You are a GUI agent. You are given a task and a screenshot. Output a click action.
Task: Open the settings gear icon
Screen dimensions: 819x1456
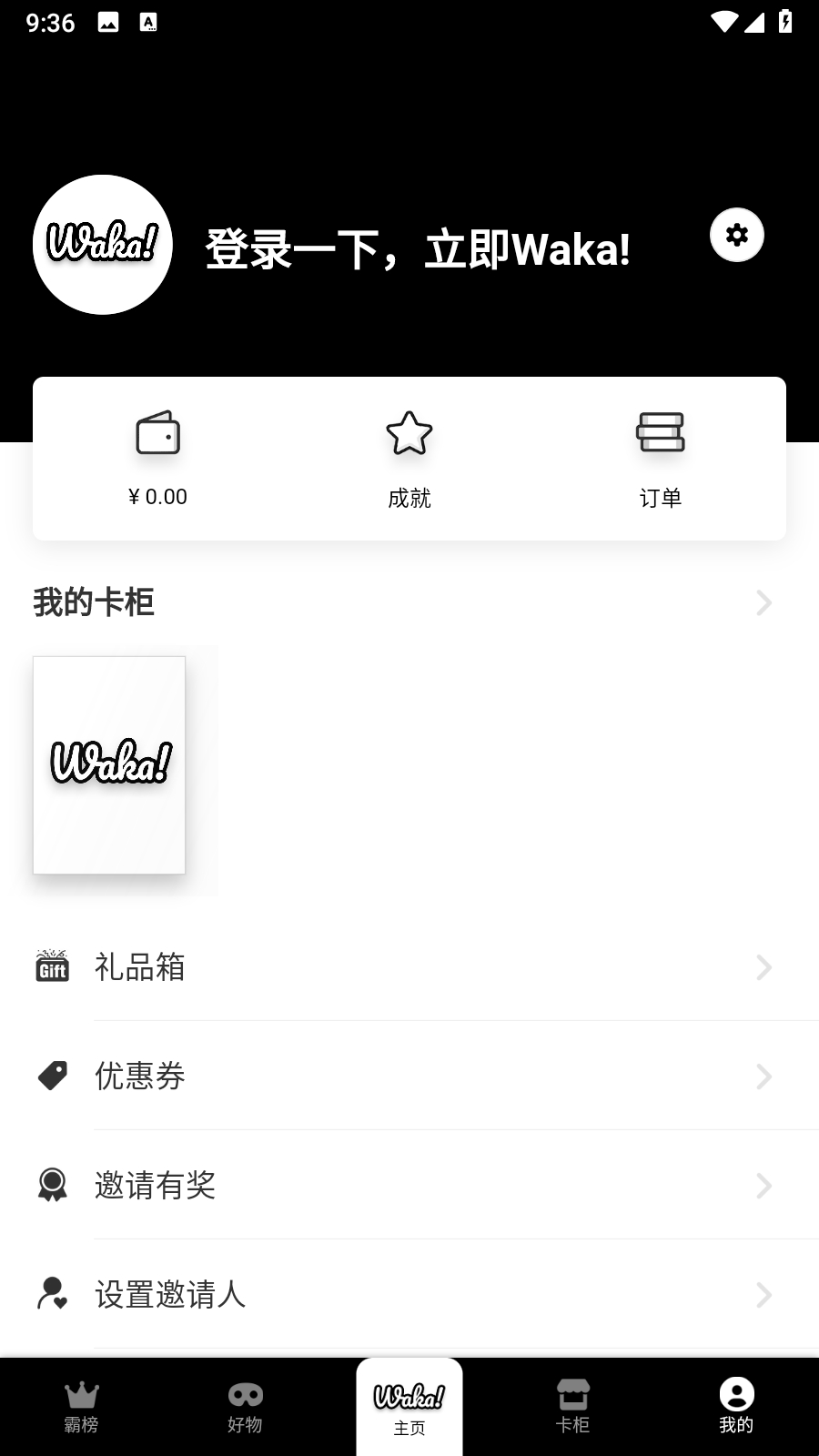click(x=736, y=235)
